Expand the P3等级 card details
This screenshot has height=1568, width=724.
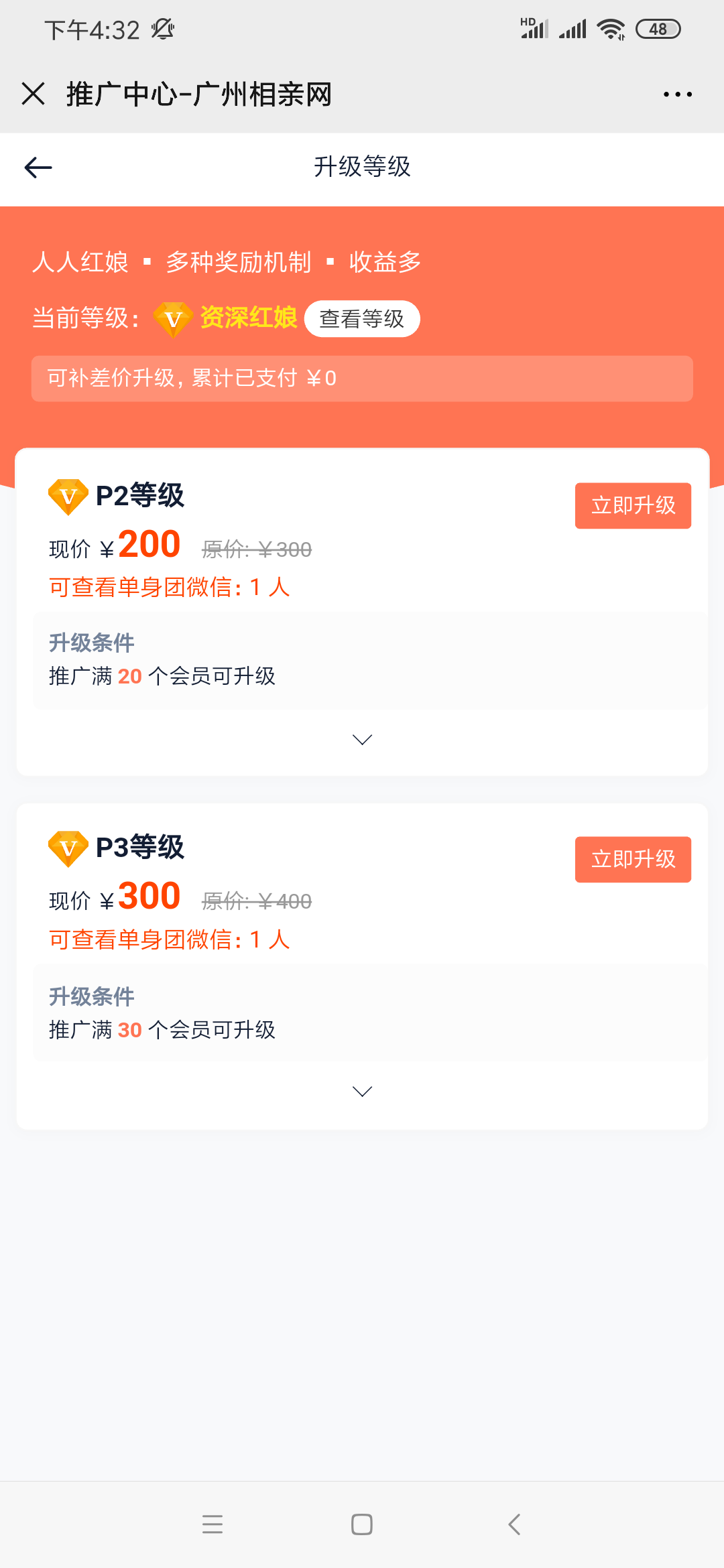[x=362, y=1092]
